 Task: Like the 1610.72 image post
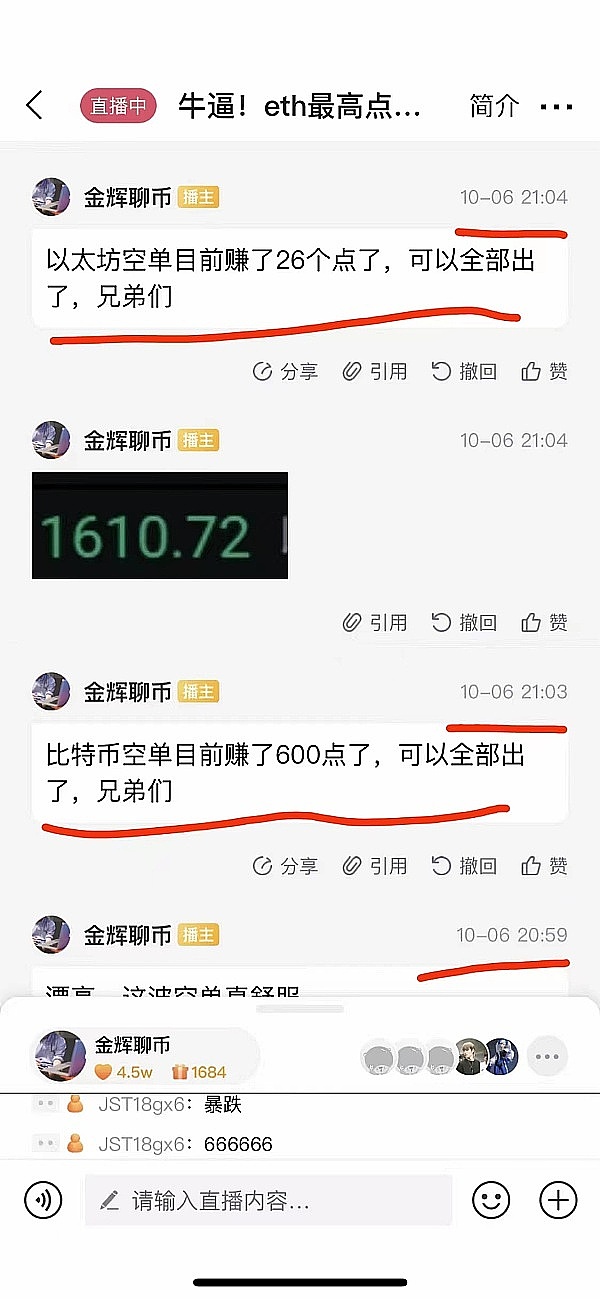pyautogui.click(x=544, y=623)
